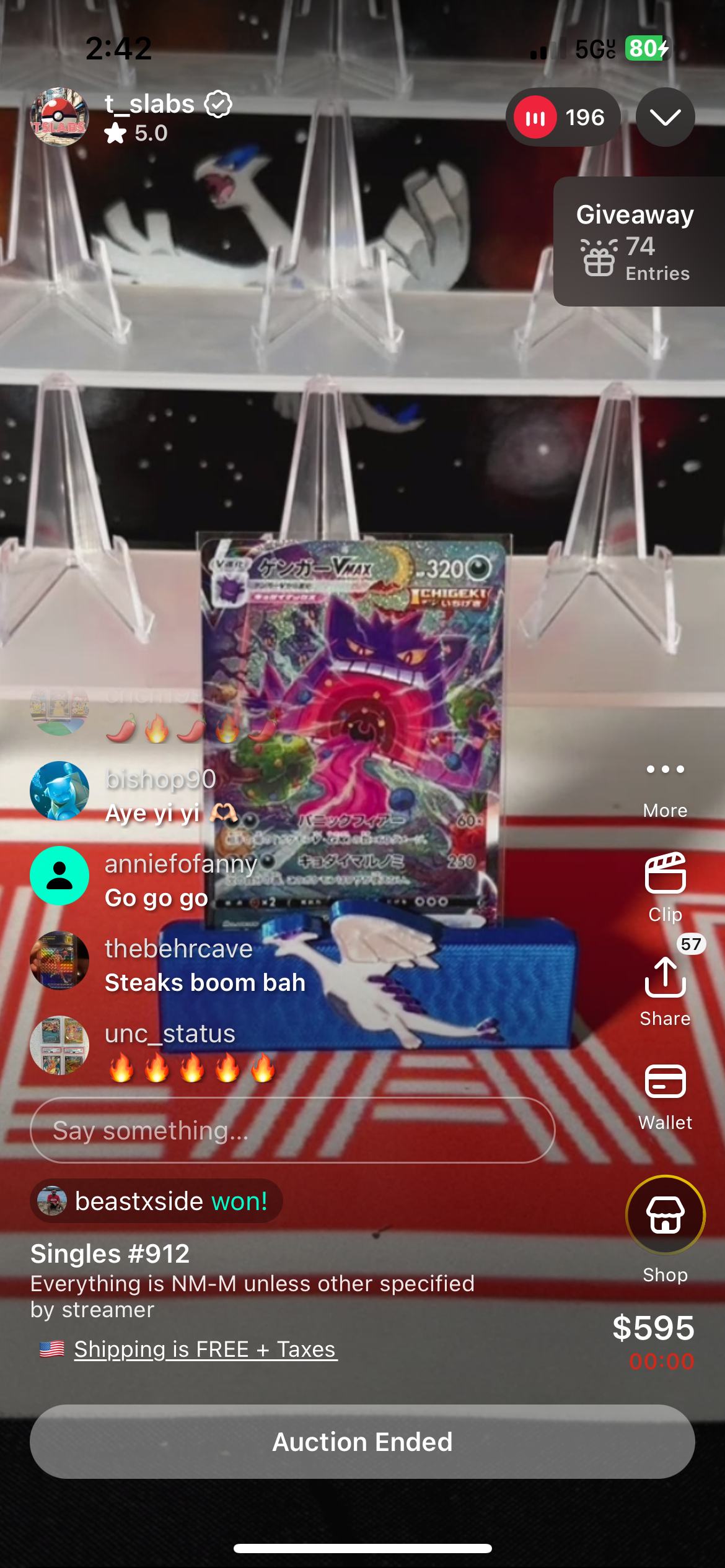Open Shipping is FREE + Taxes link

pos(206,1349)
